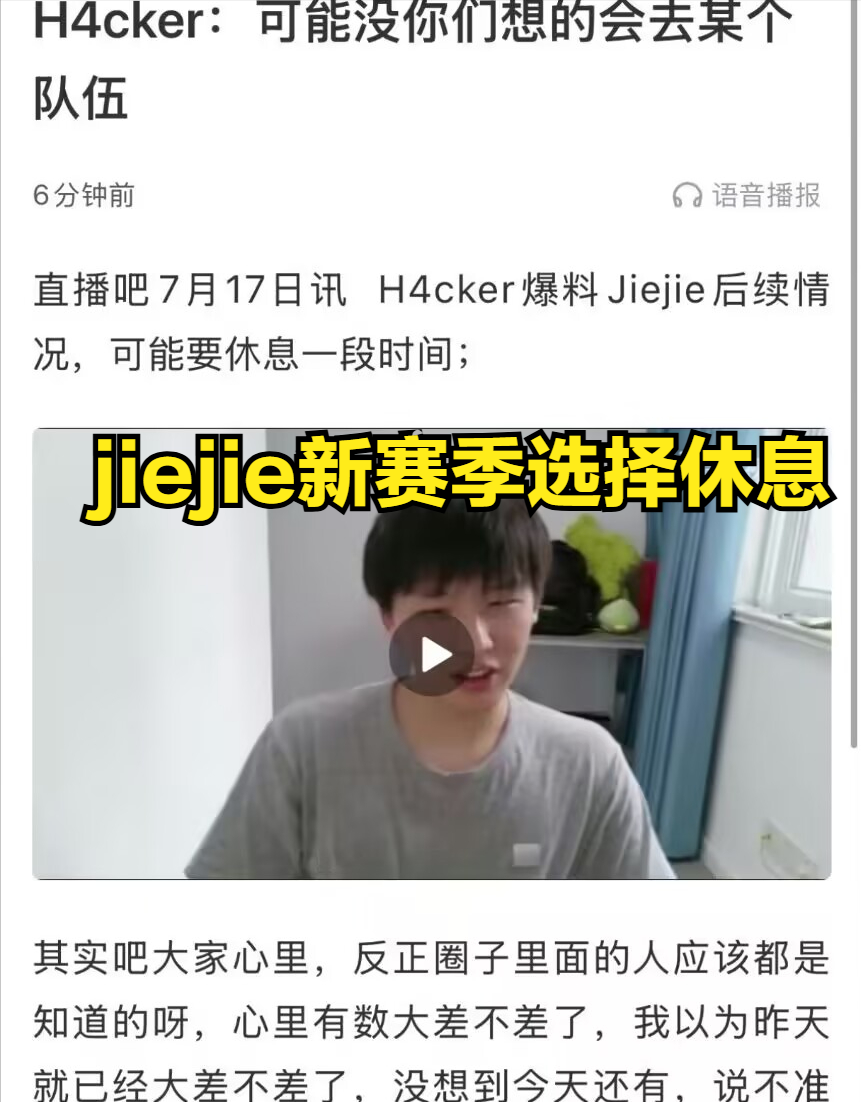Play the embedded Jiejie video
The width and height of the screenshot is (861, 1102).
click(x=432, y=654)
